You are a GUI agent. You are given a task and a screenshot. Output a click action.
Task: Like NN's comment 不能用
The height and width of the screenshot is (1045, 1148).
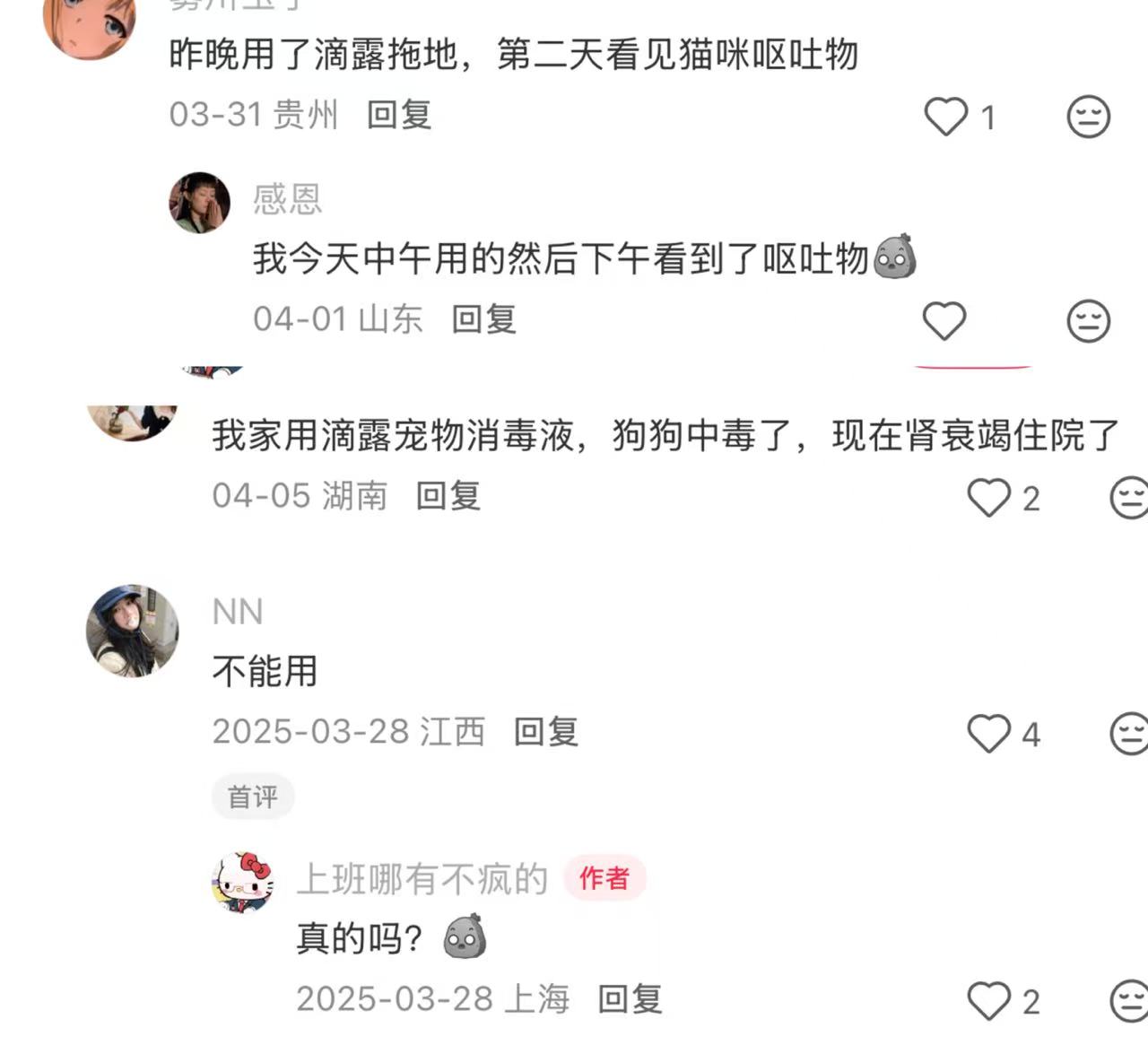tap(989, 733)
